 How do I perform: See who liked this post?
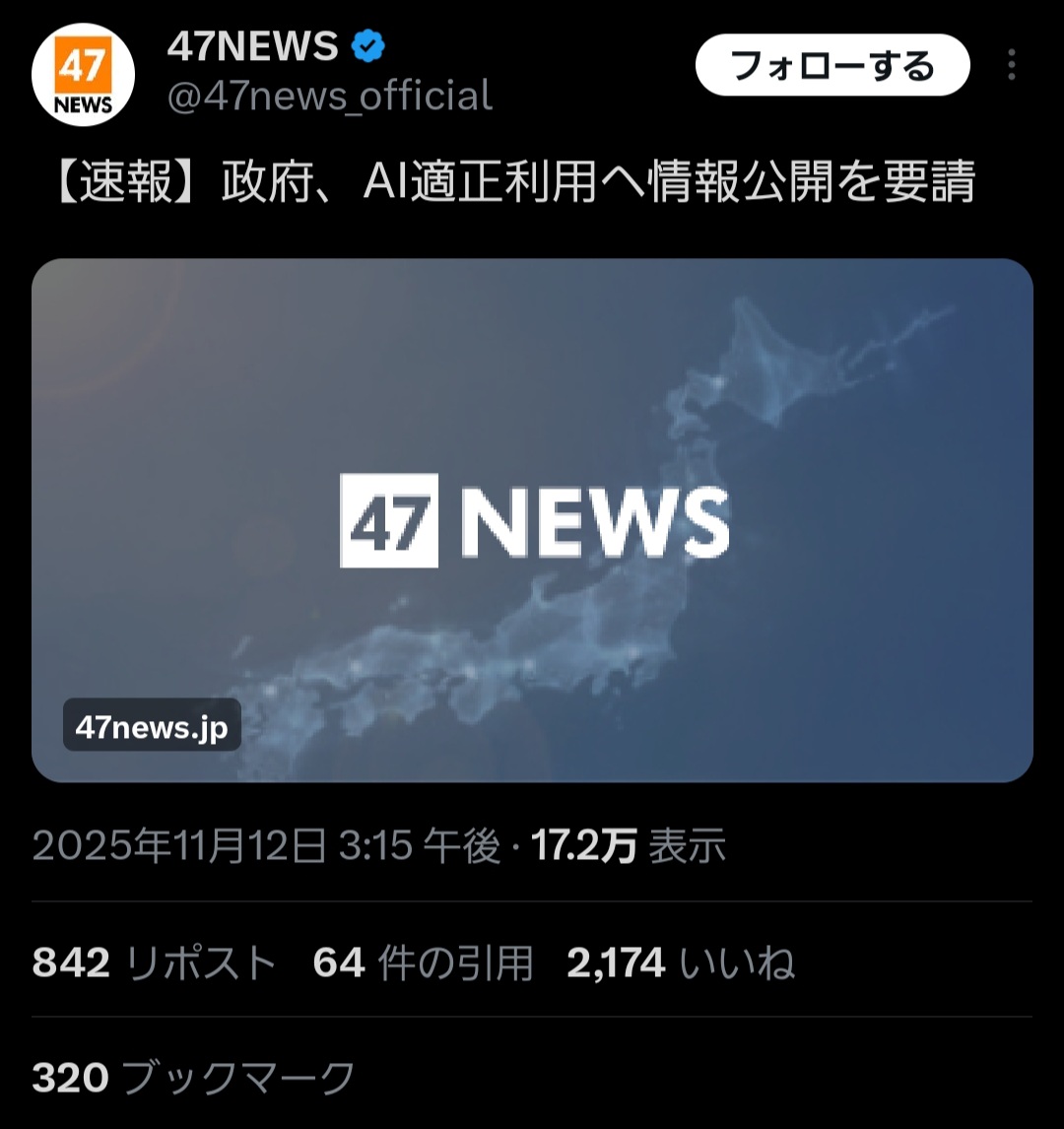pyautogui.click(x=680, y=963)
